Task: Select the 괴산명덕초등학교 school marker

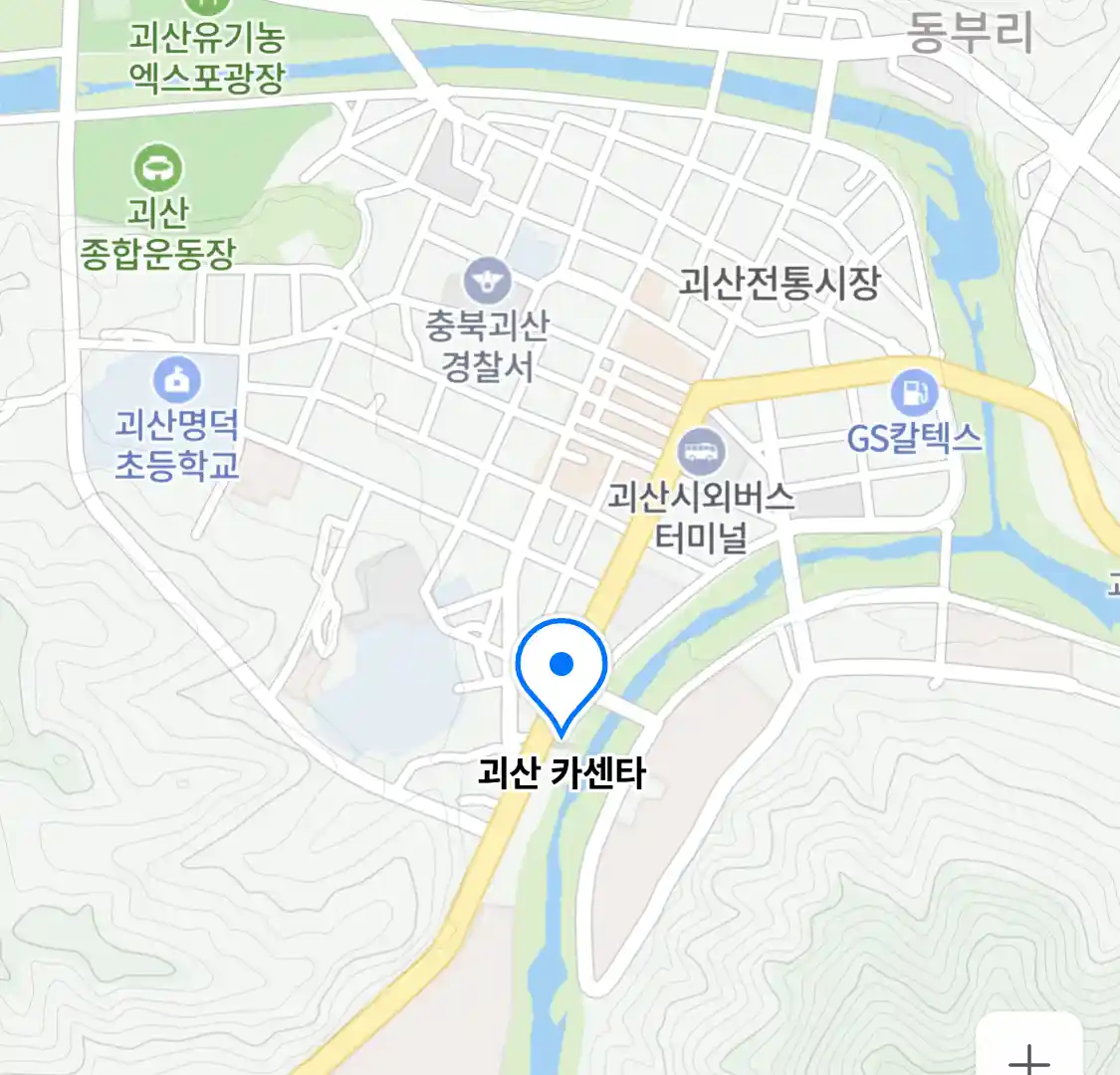Action: [x=177, y=381]
